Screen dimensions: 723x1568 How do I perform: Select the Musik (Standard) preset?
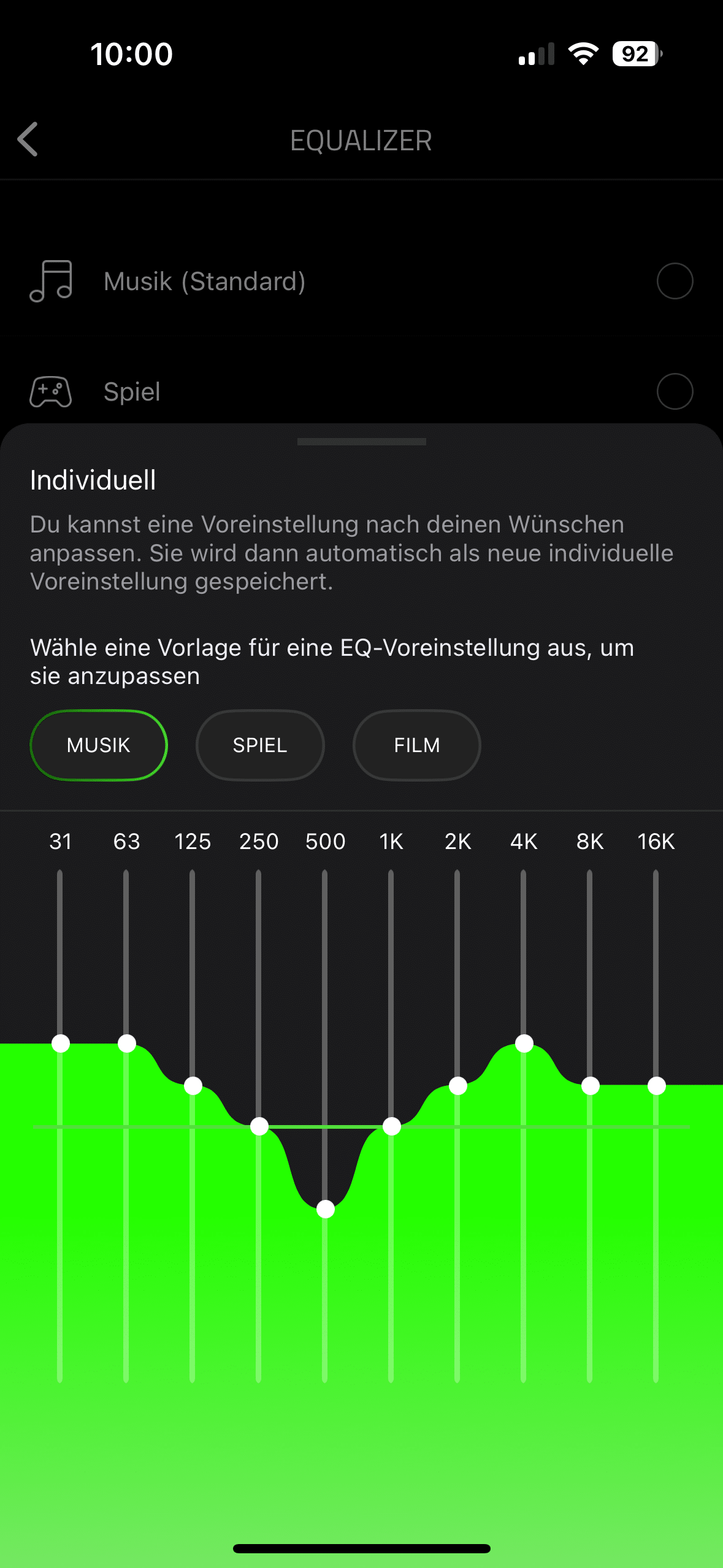(675, 281)
